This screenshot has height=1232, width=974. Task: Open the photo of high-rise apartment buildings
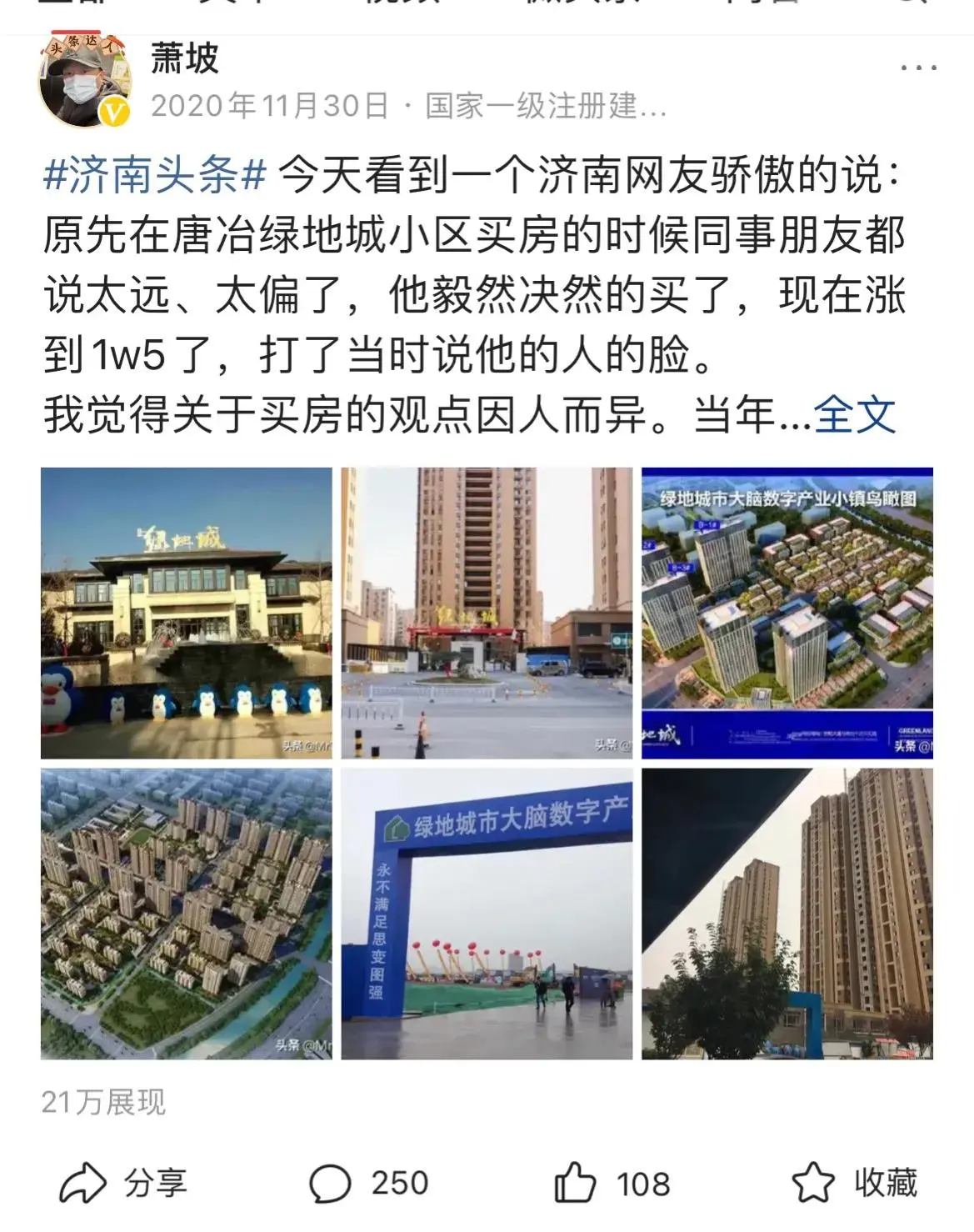(x=787, y=914)
